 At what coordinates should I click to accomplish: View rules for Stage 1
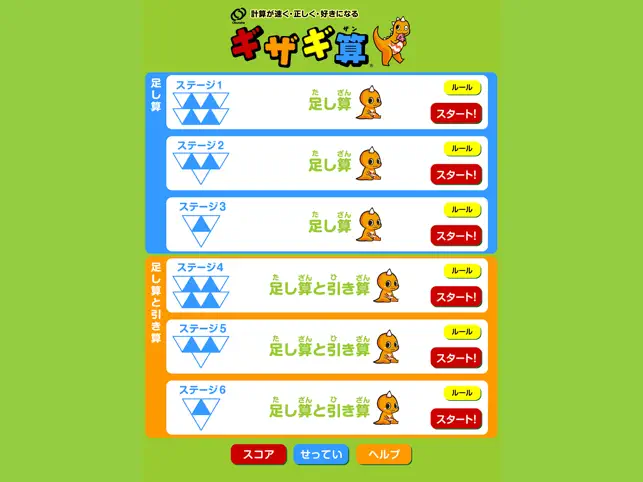[461, 88]
